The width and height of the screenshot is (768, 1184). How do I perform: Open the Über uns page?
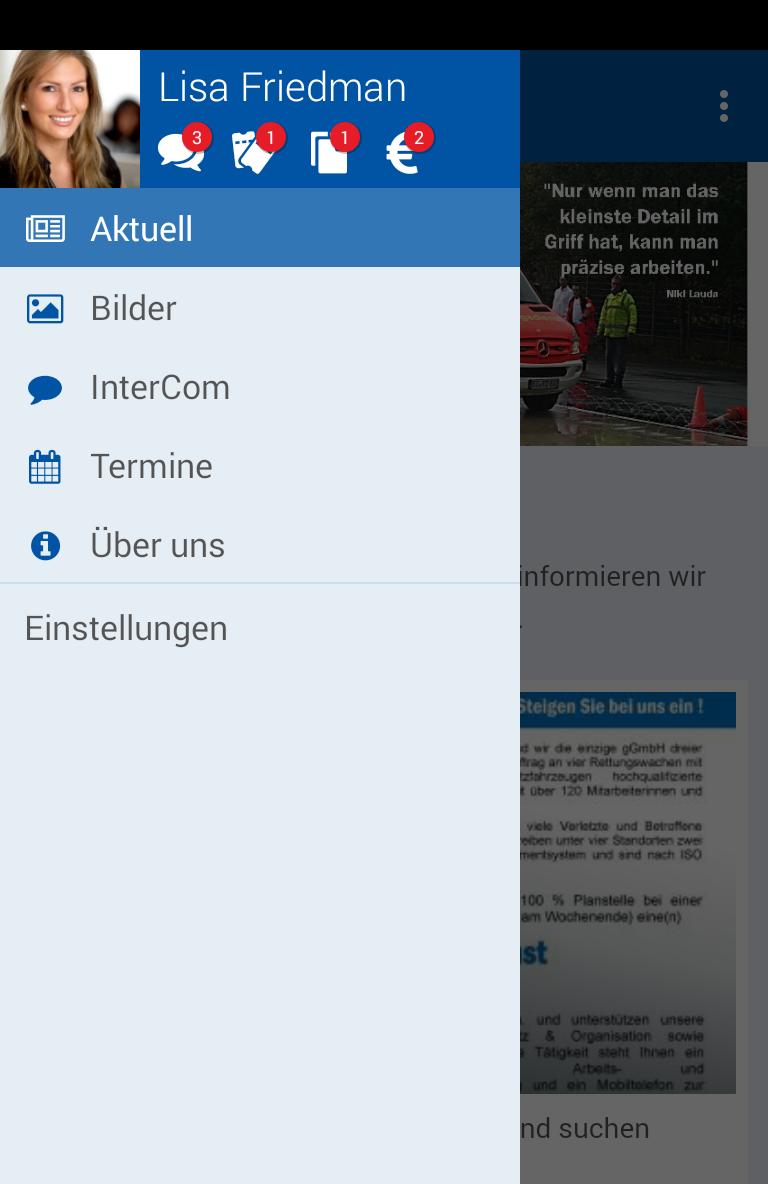click(259, 545)
